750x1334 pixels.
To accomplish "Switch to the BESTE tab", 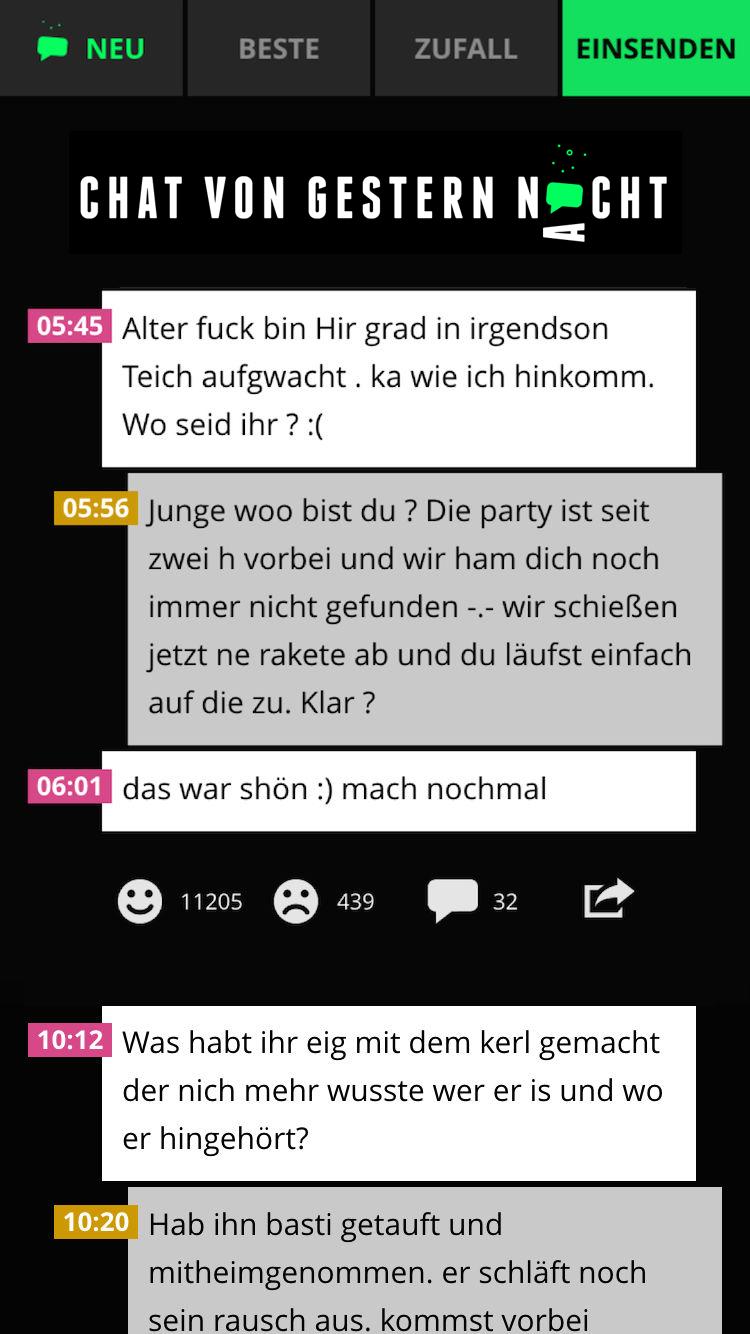I will 278,47.
